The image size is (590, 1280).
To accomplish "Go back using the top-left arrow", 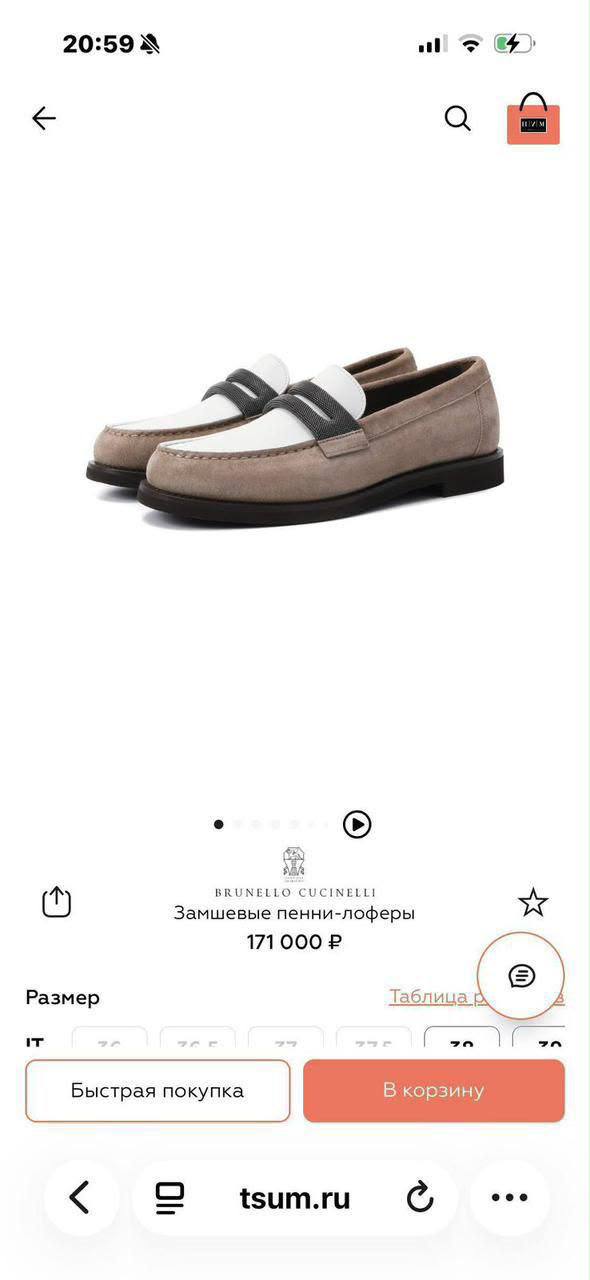I will 43,118.
